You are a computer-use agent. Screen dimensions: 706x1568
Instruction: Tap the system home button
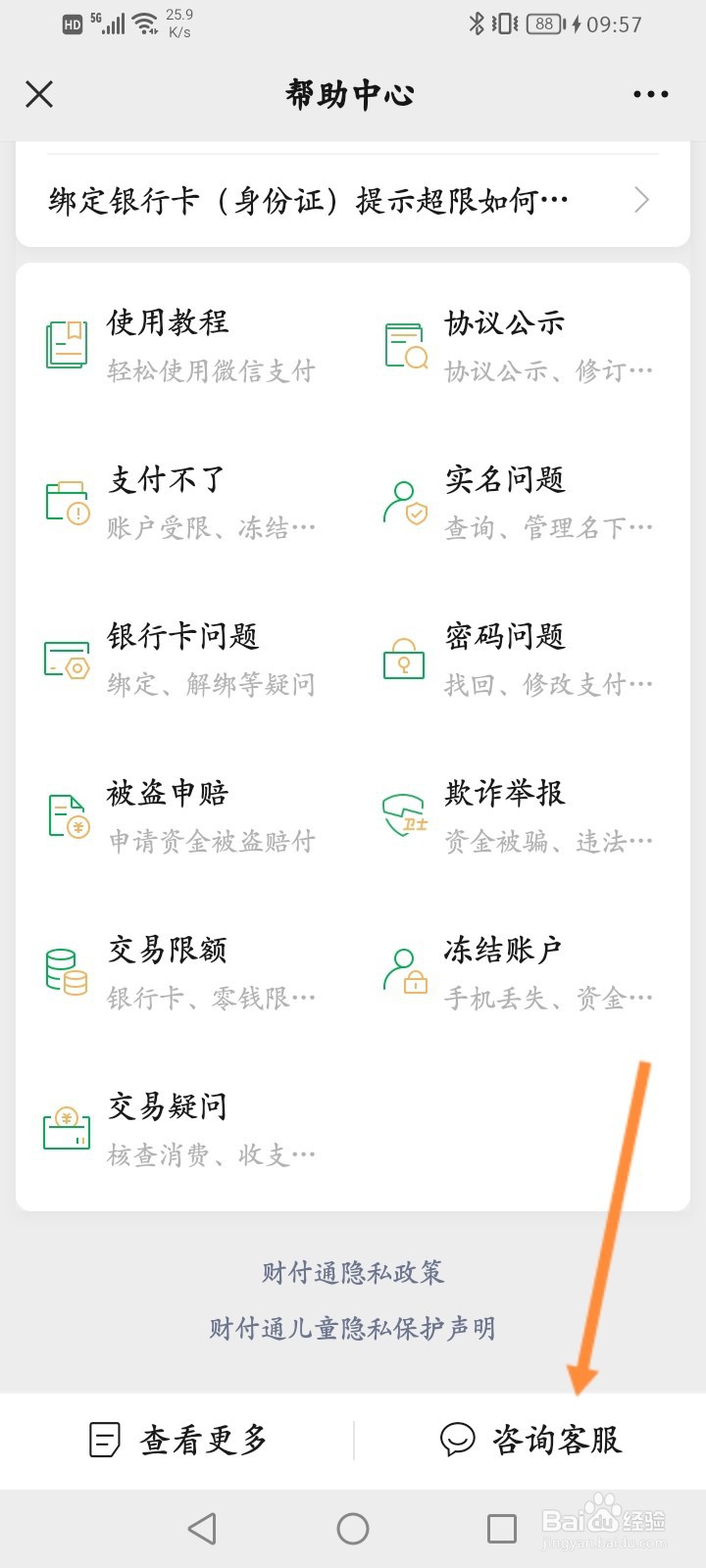353,1529
